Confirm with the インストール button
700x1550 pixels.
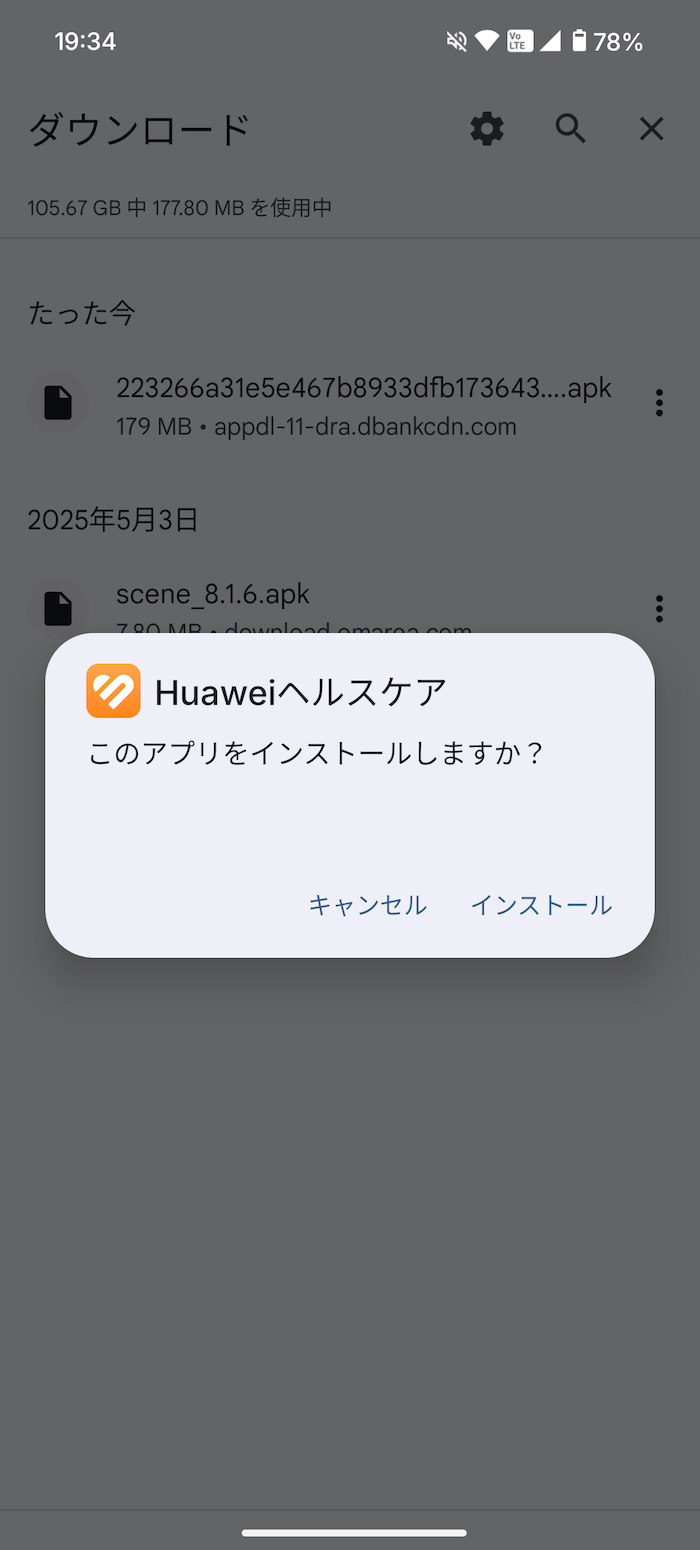[541, 905]
